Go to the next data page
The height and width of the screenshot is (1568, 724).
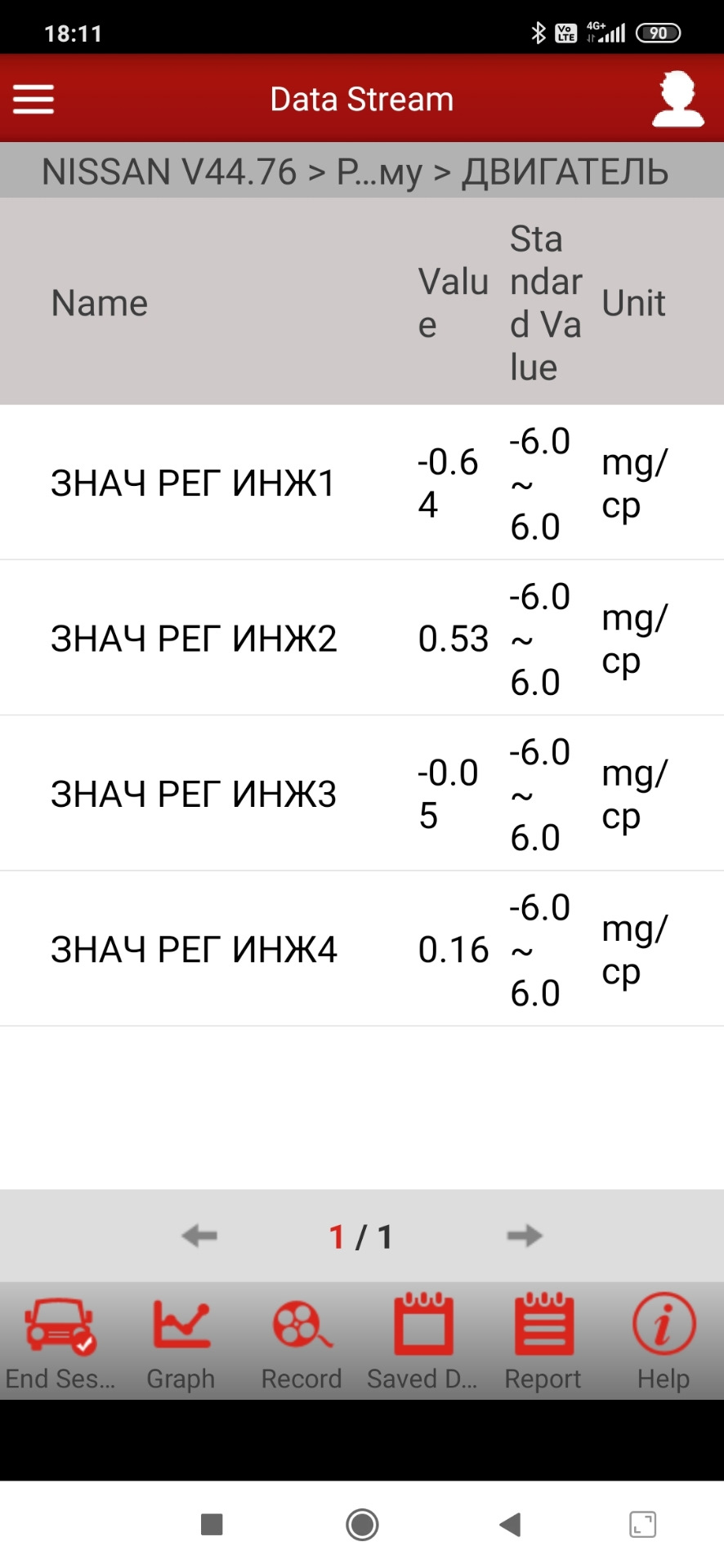[x=524, y=1236]
